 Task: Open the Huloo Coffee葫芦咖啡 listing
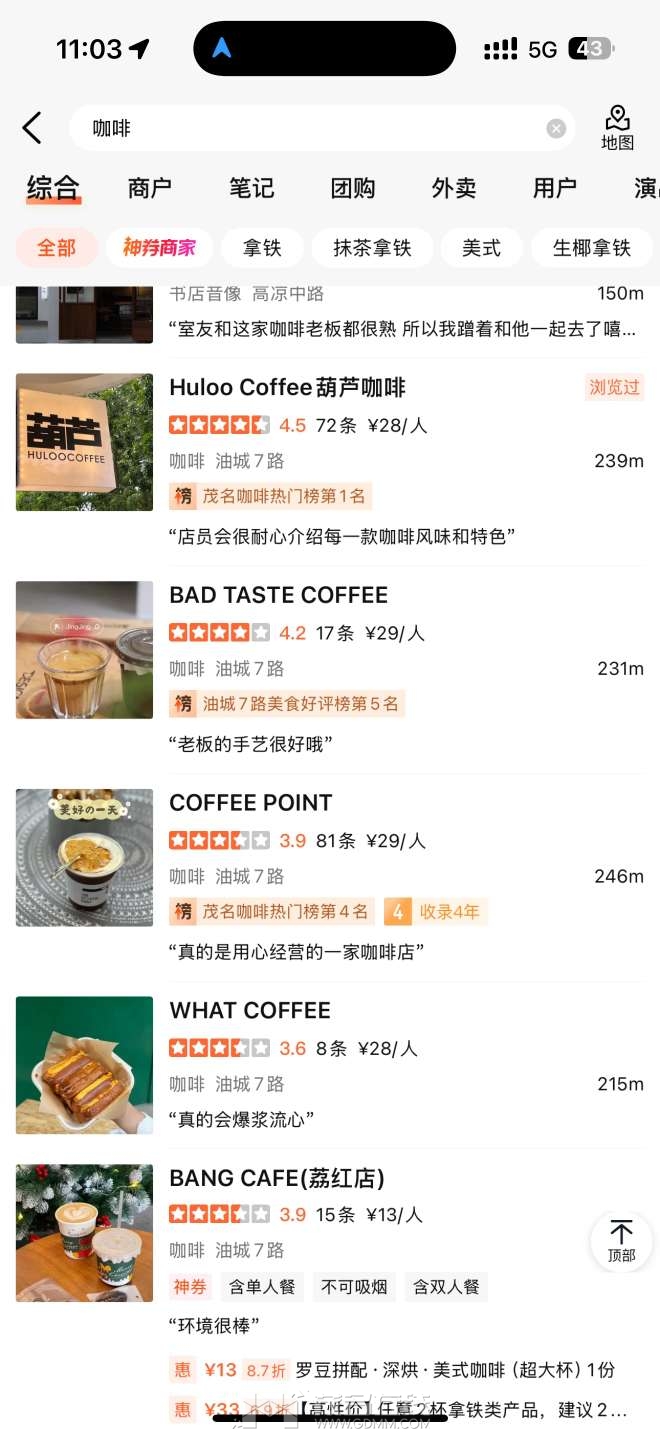[x=288, y=388]
